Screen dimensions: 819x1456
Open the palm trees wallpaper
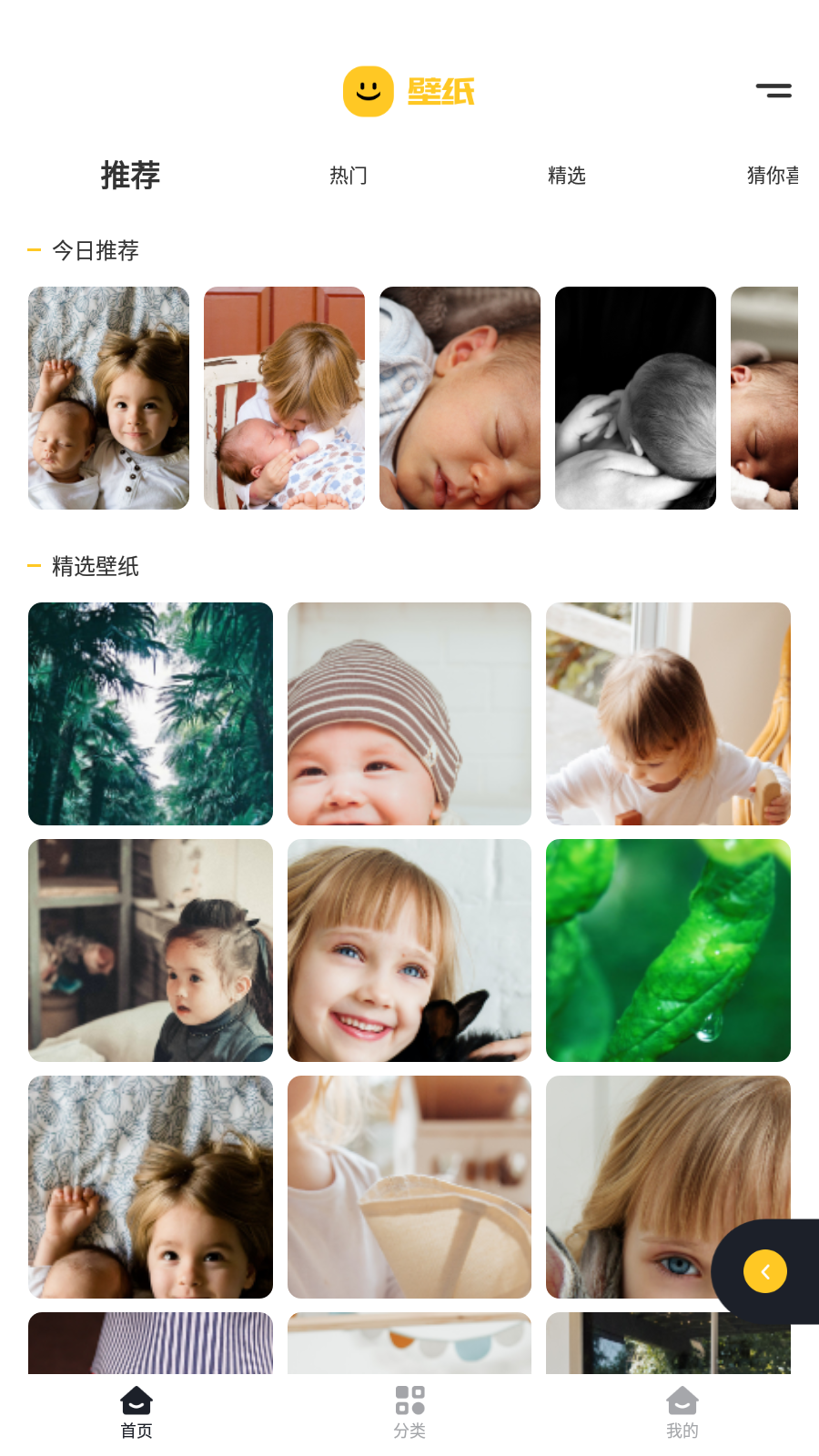150,713
